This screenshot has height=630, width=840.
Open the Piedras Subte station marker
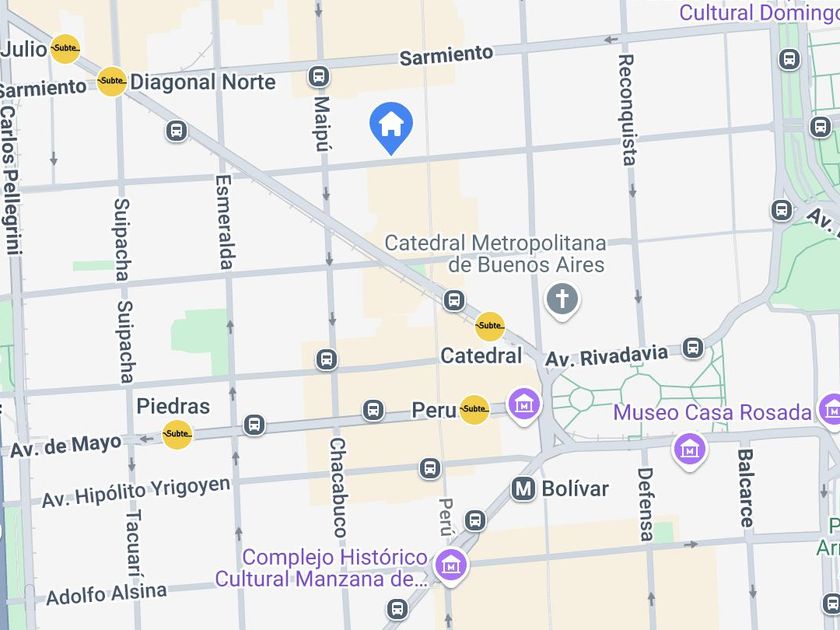point(177,434)
